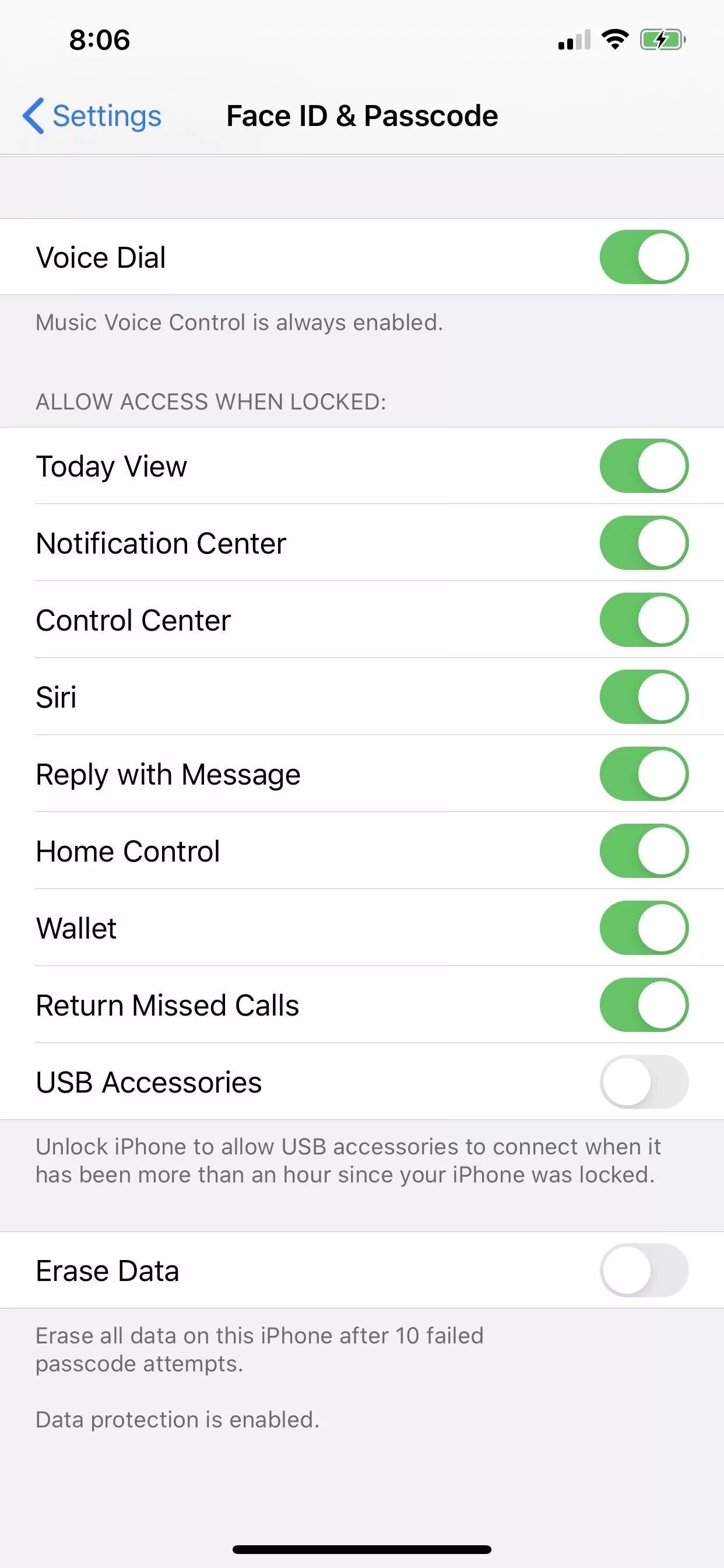Enable USB Accessories when locked
The height and width of the screenshot is (1568, 724).
644,1082
